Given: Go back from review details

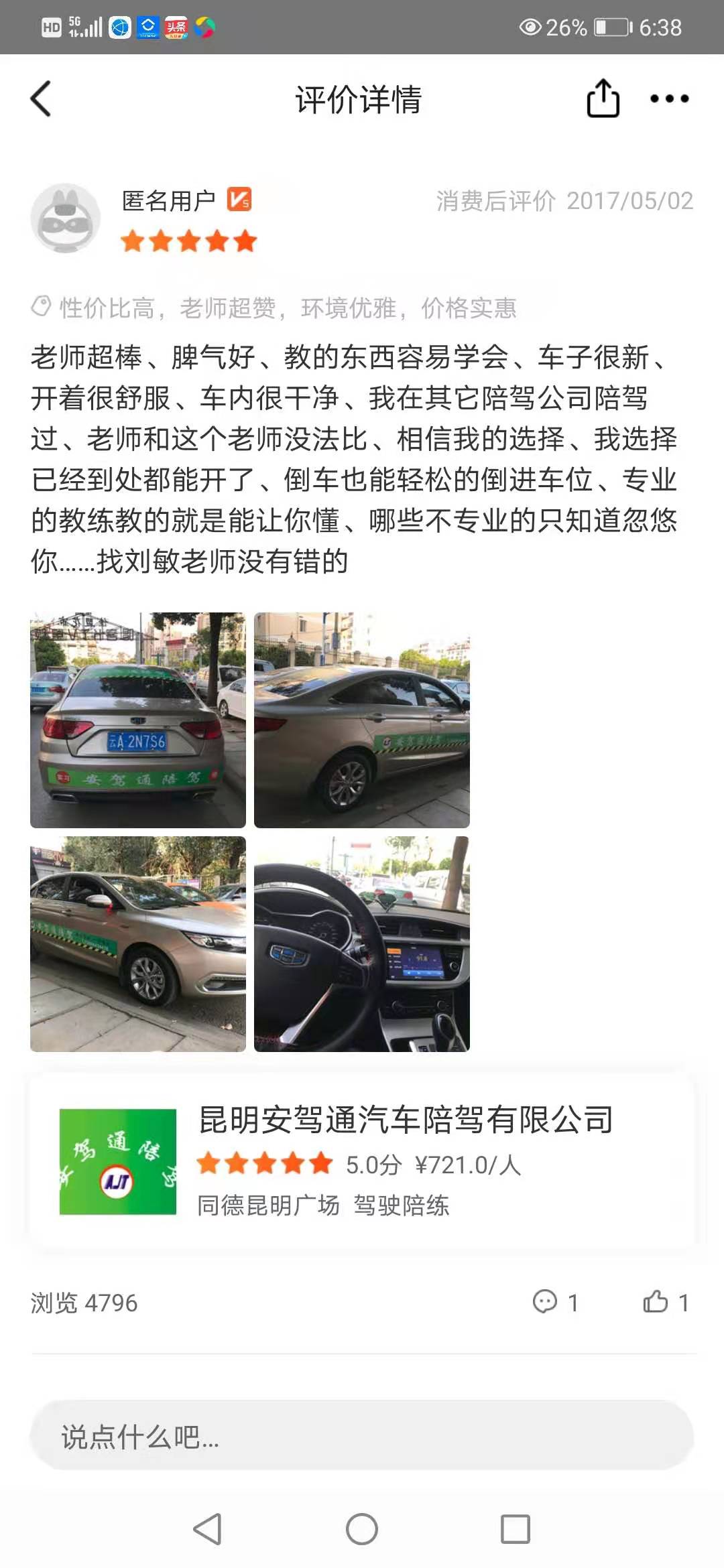Looking at the screenshot, I should click(42, 99).
